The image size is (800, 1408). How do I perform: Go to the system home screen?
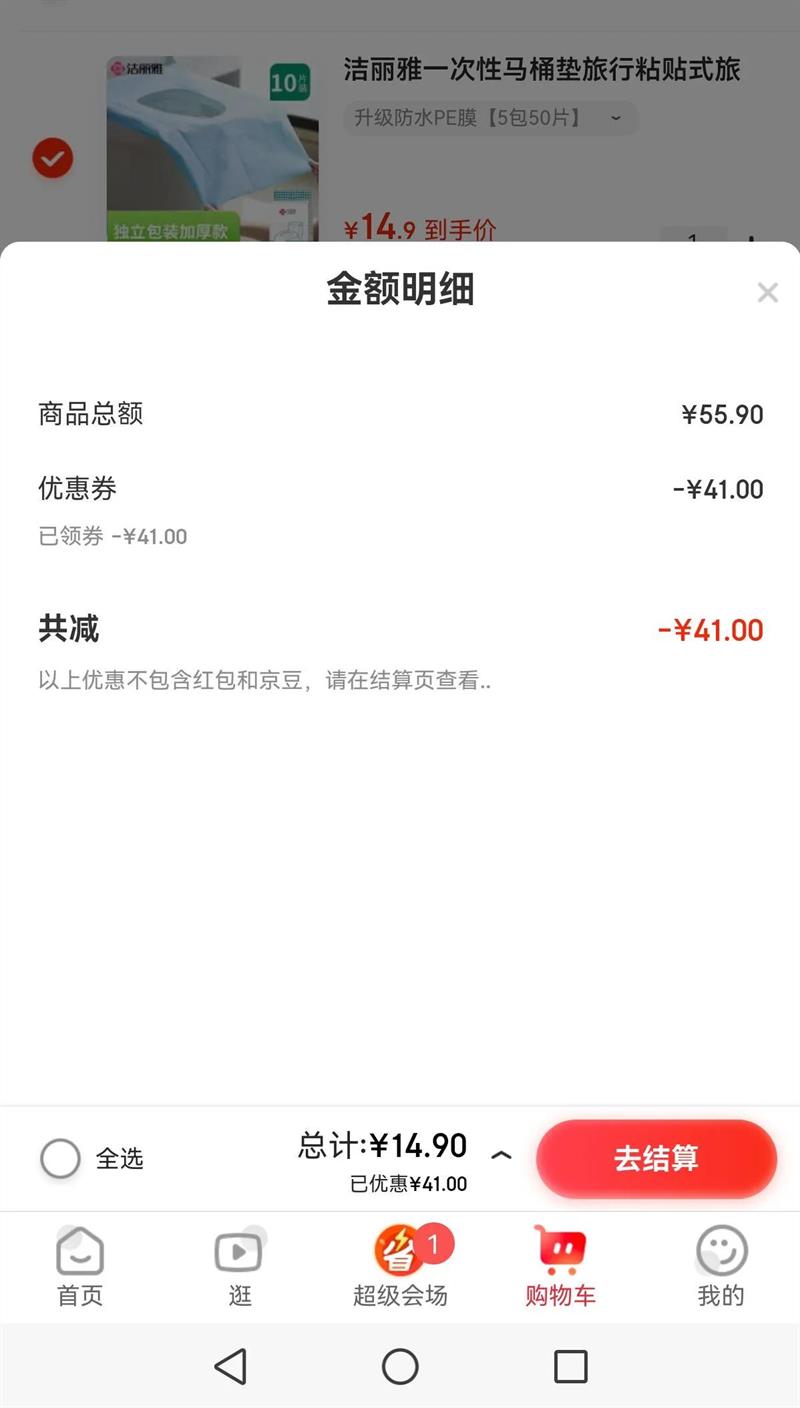(400, 1366)
